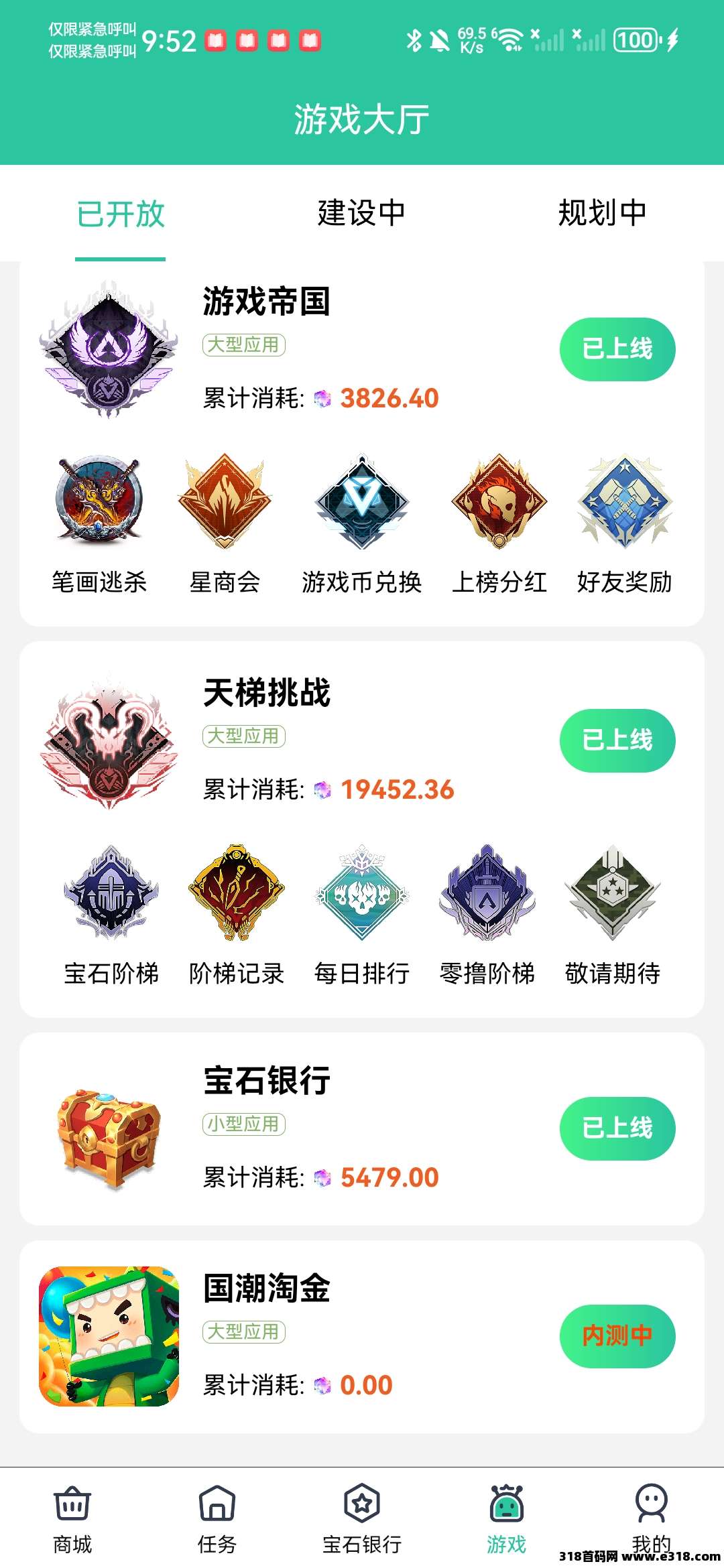The height and width of the screenshot is (1568, 724).
Task: Tap 已上线 button for 宝石银行 card
Action: pyautogui.click(x=617, y=1128)
